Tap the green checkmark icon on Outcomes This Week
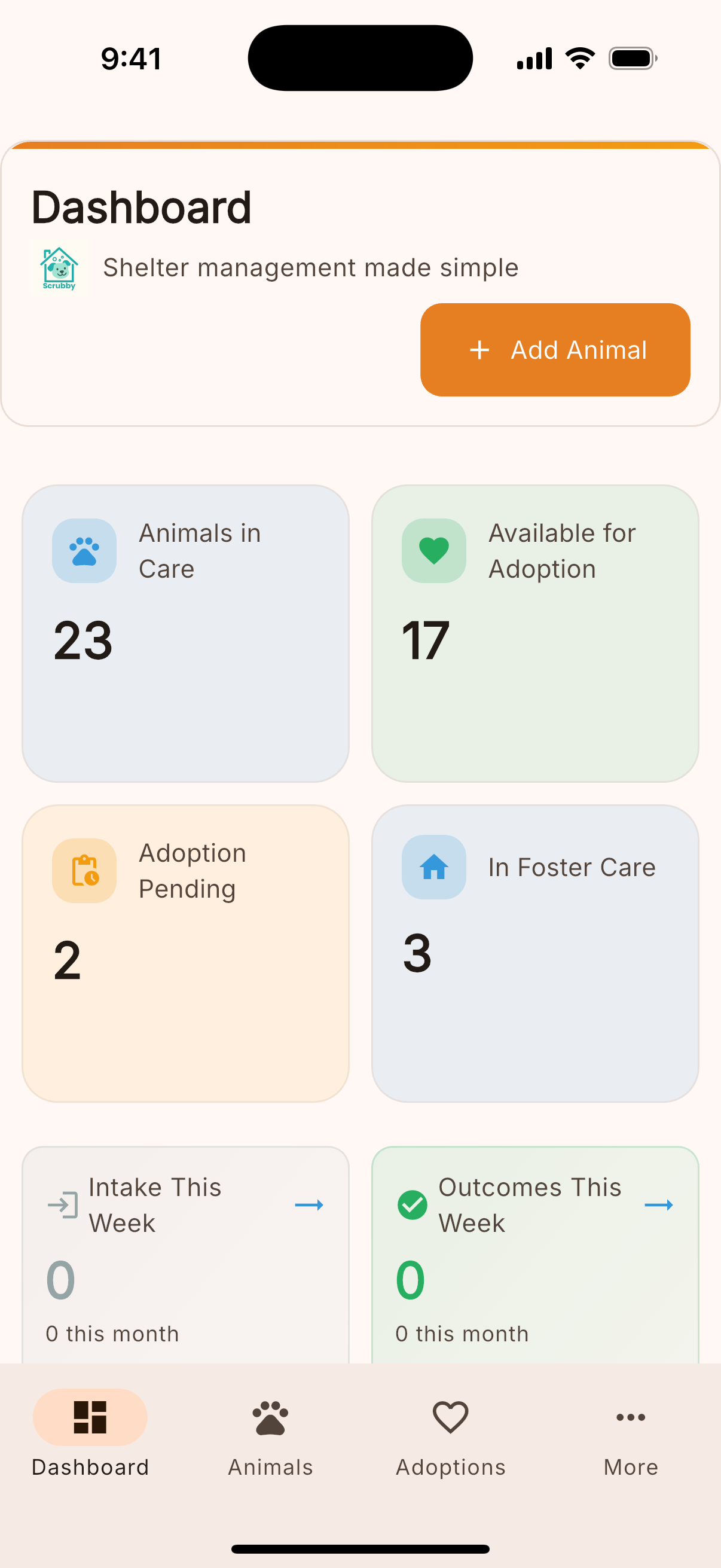 pyautogui.click(x=412, y=1204)
